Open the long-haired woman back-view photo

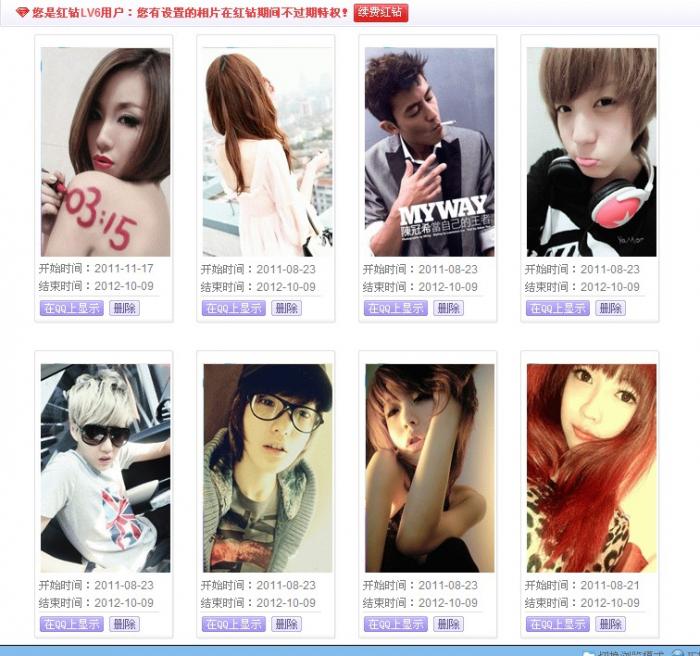tap(267, 152)
